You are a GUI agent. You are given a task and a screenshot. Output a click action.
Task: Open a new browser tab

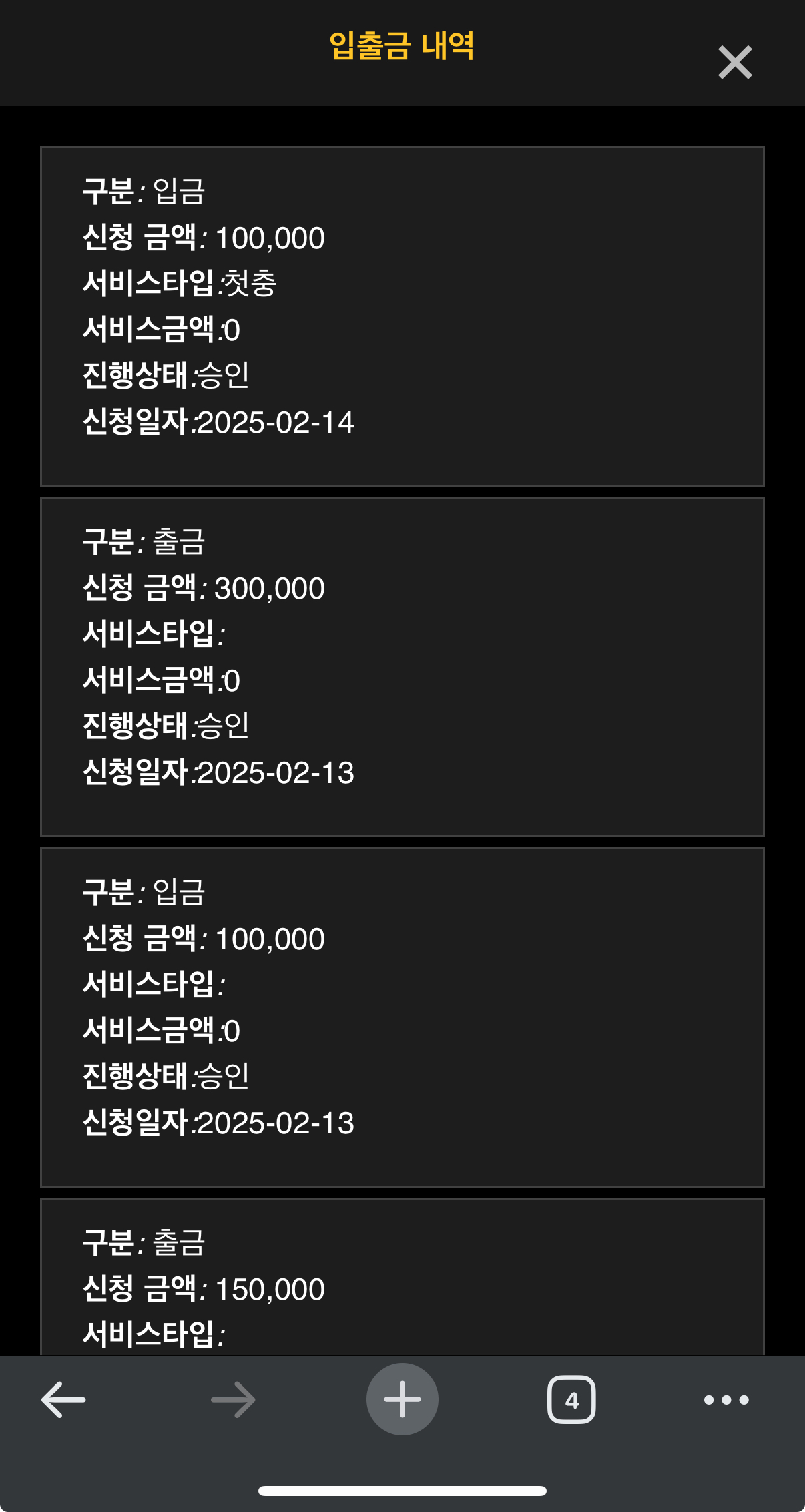tap(402, 1399)
